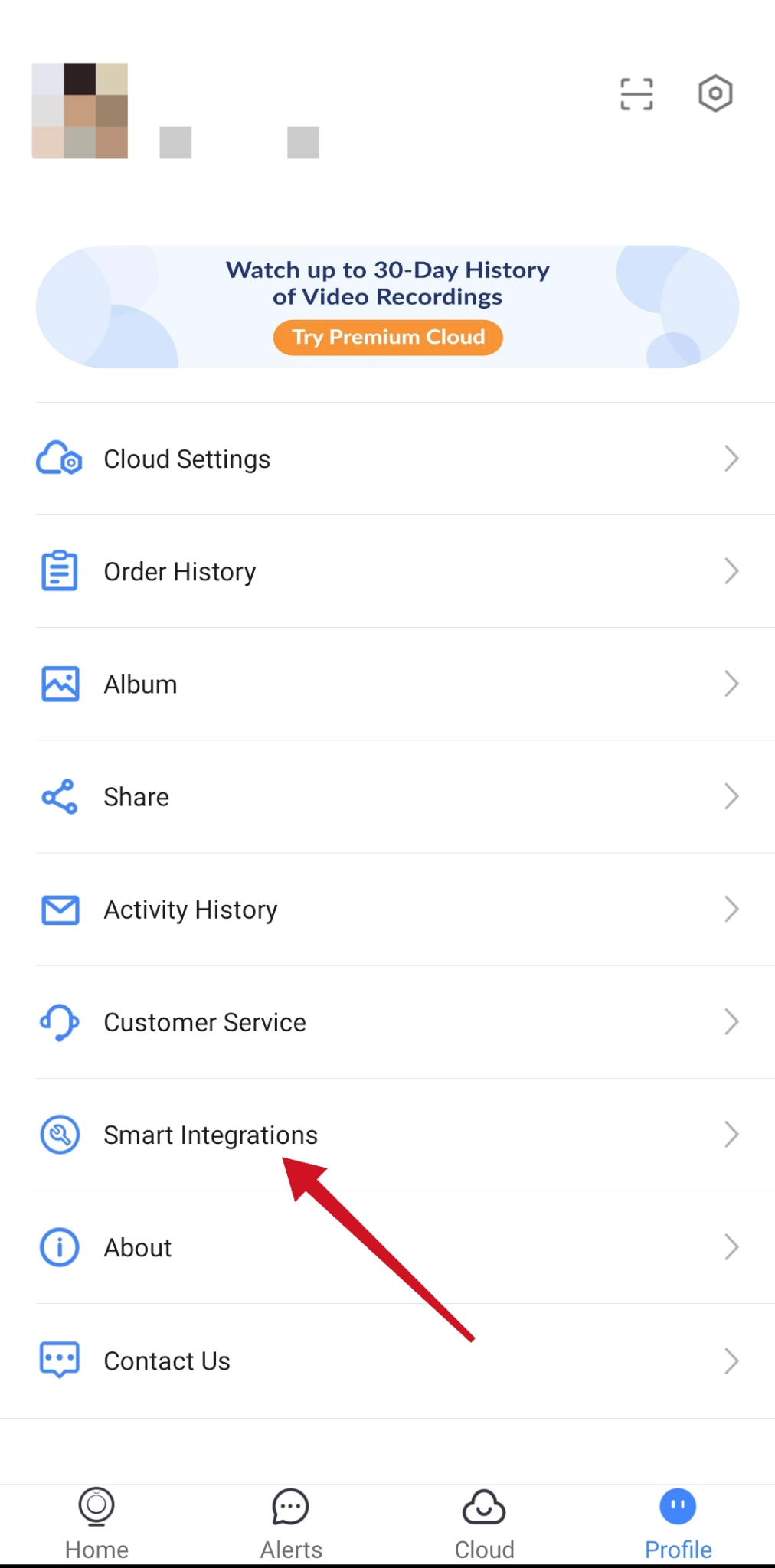Viewport: 775px width, 1568px height.
Task: Open the Album row
Action: click(387, 684)
